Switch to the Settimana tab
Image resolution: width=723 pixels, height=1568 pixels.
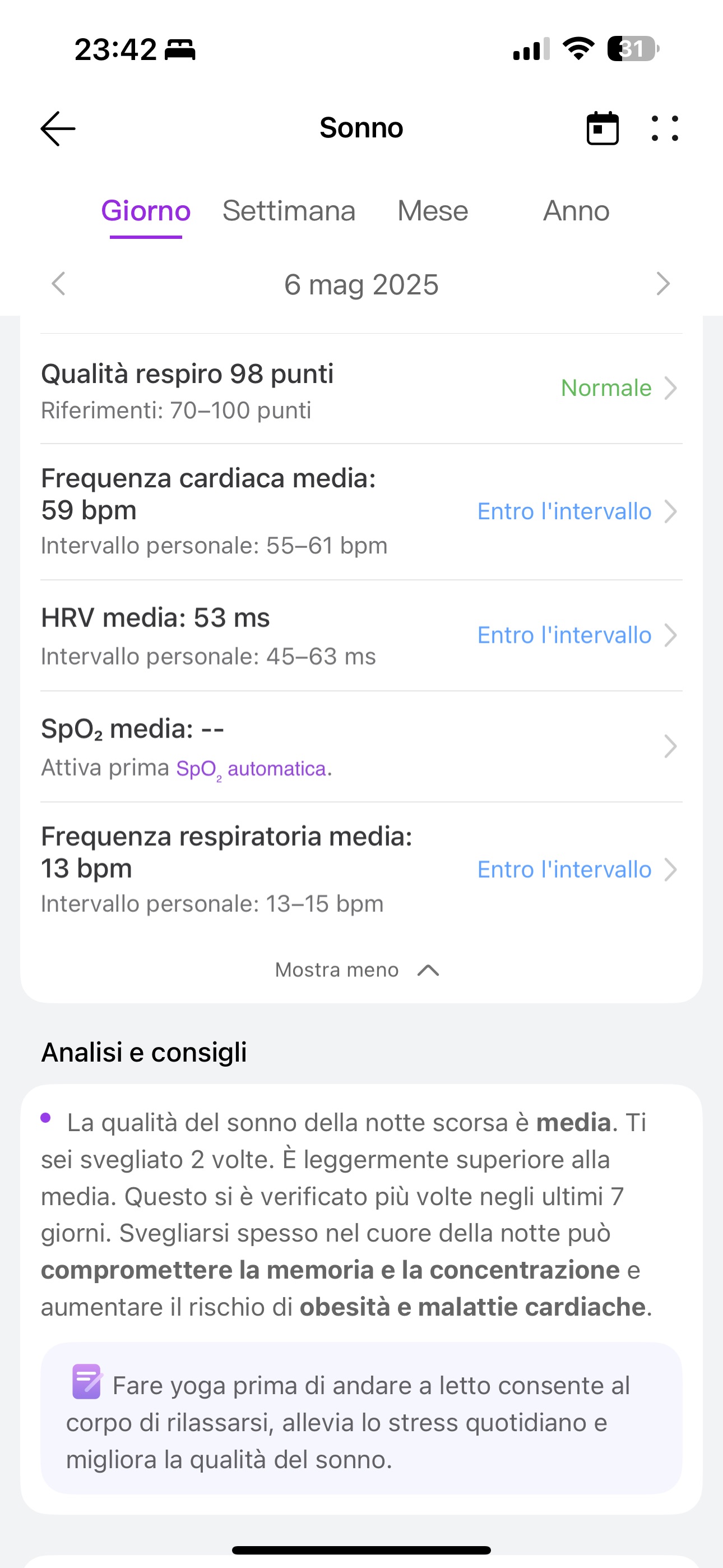pos(289,211)
